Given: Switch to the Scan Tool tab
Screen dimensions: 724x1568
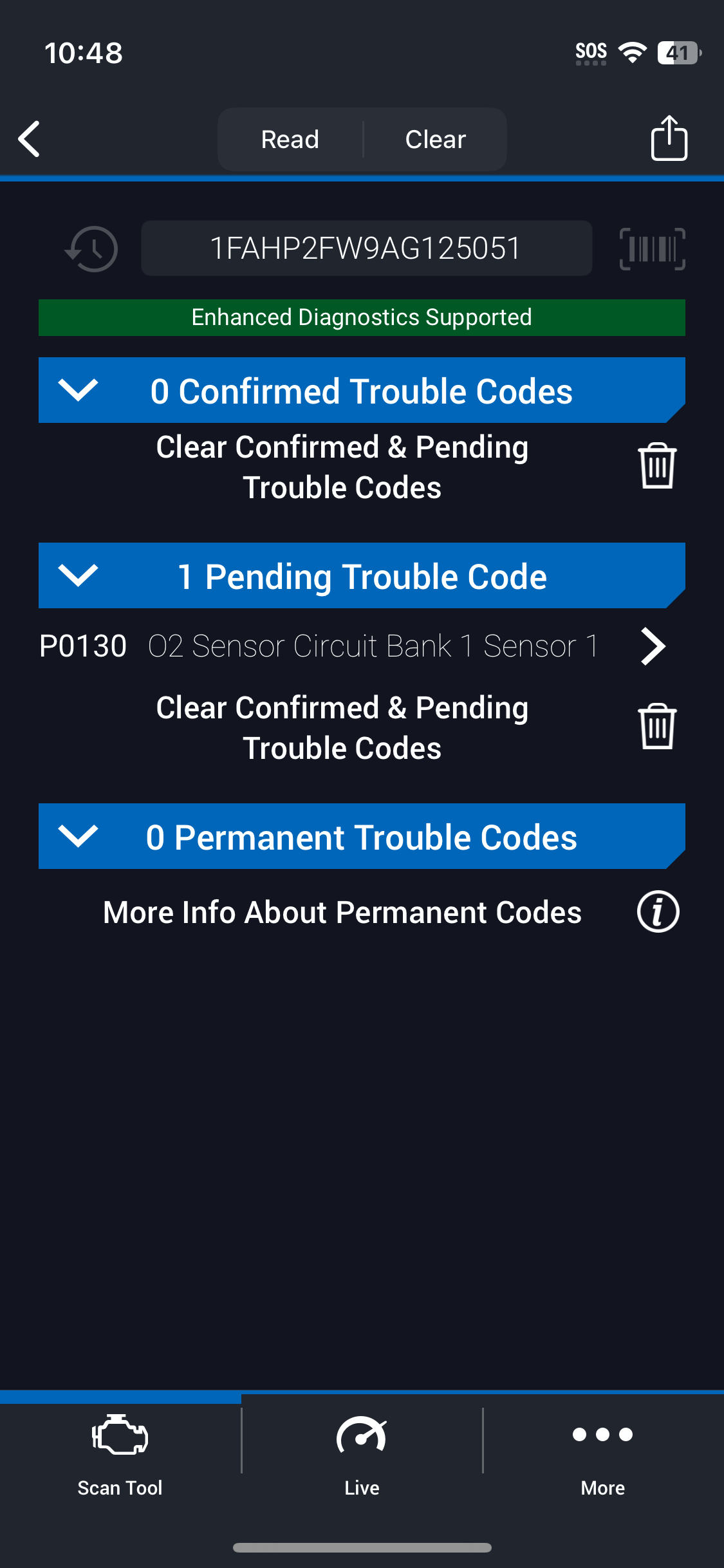Looking at the screenshot, I should tap(120, 1456).
